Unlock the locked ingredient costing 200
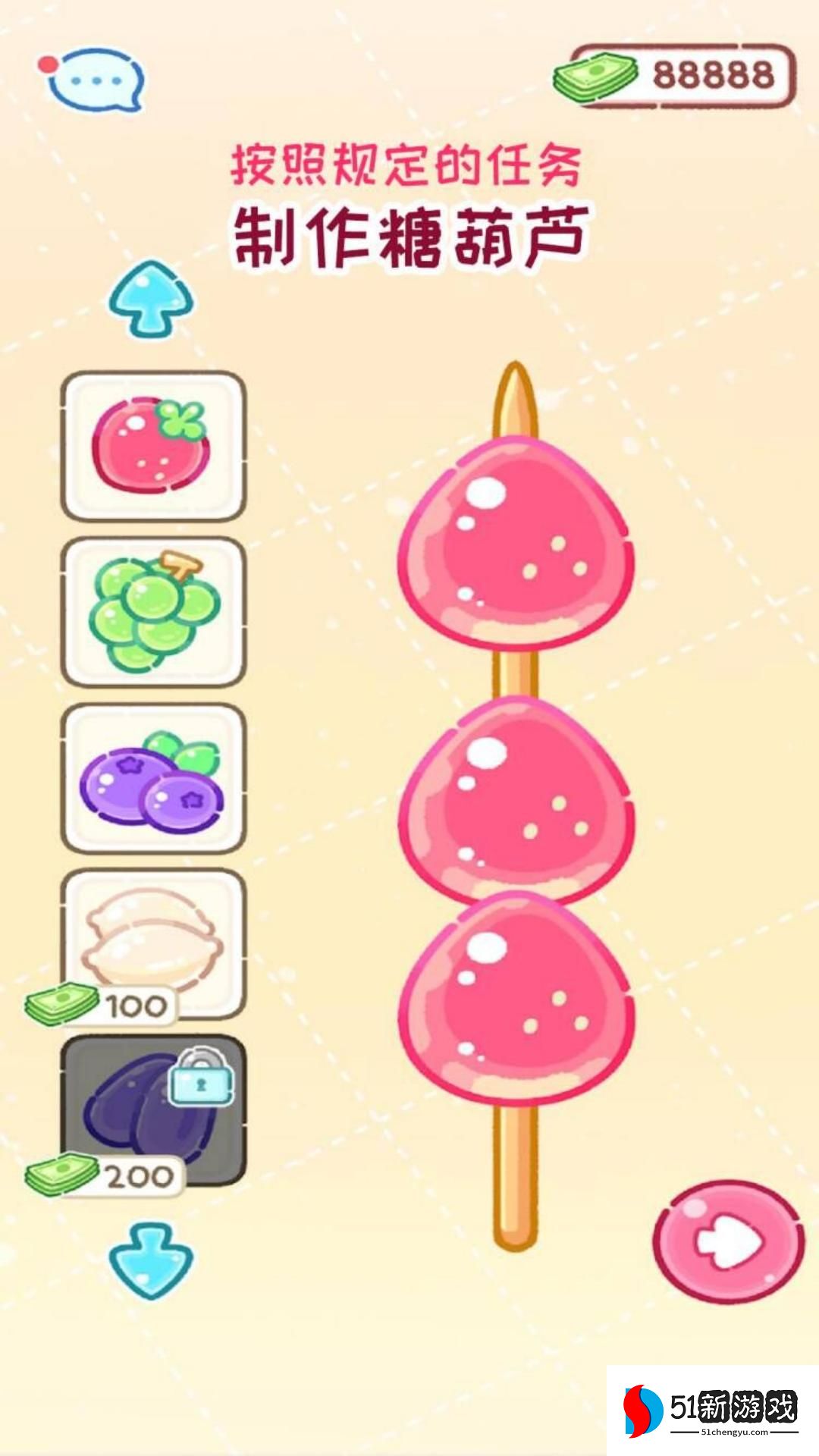Image resolution: width=819 pixels, height=1456 pixels. (x=152, y=1110)
